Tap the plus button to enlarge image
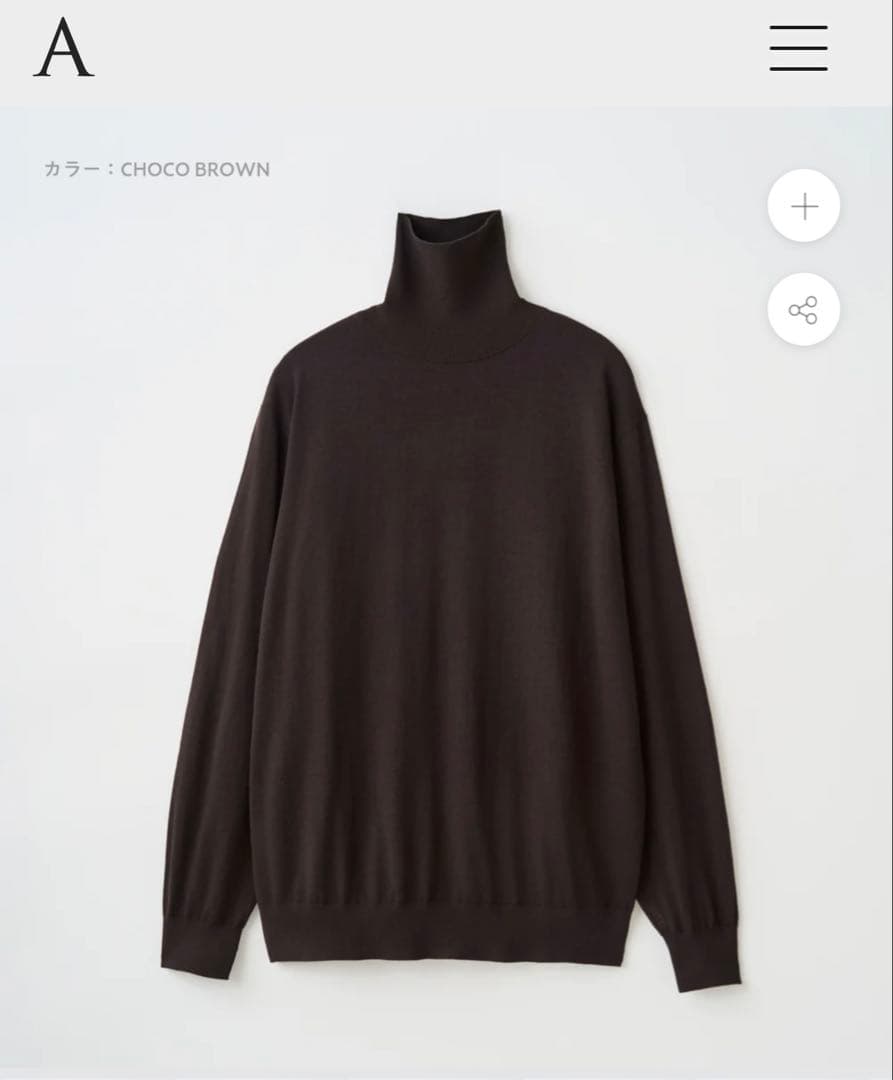 pos(803,207)
